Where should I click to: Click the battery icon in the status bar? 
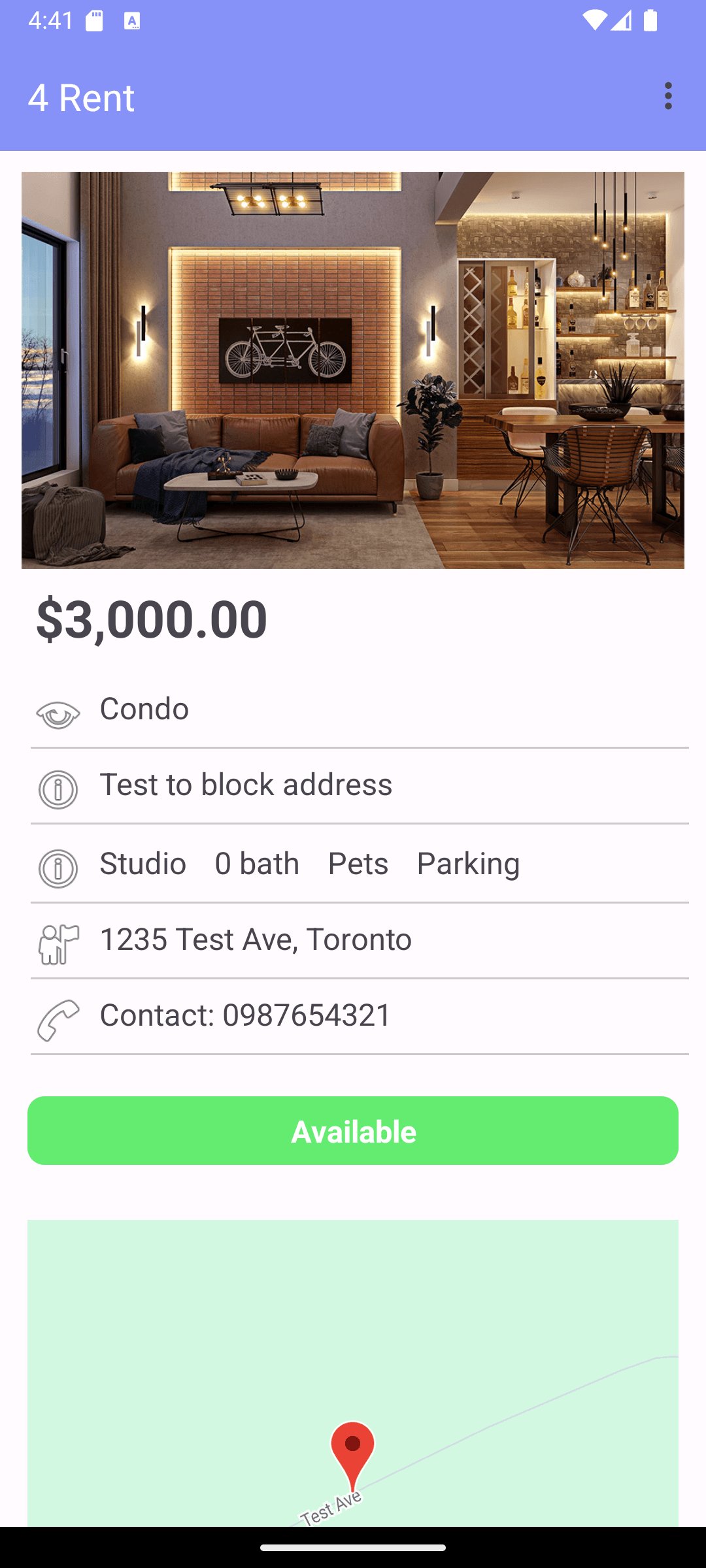click(x=650, y=21)
